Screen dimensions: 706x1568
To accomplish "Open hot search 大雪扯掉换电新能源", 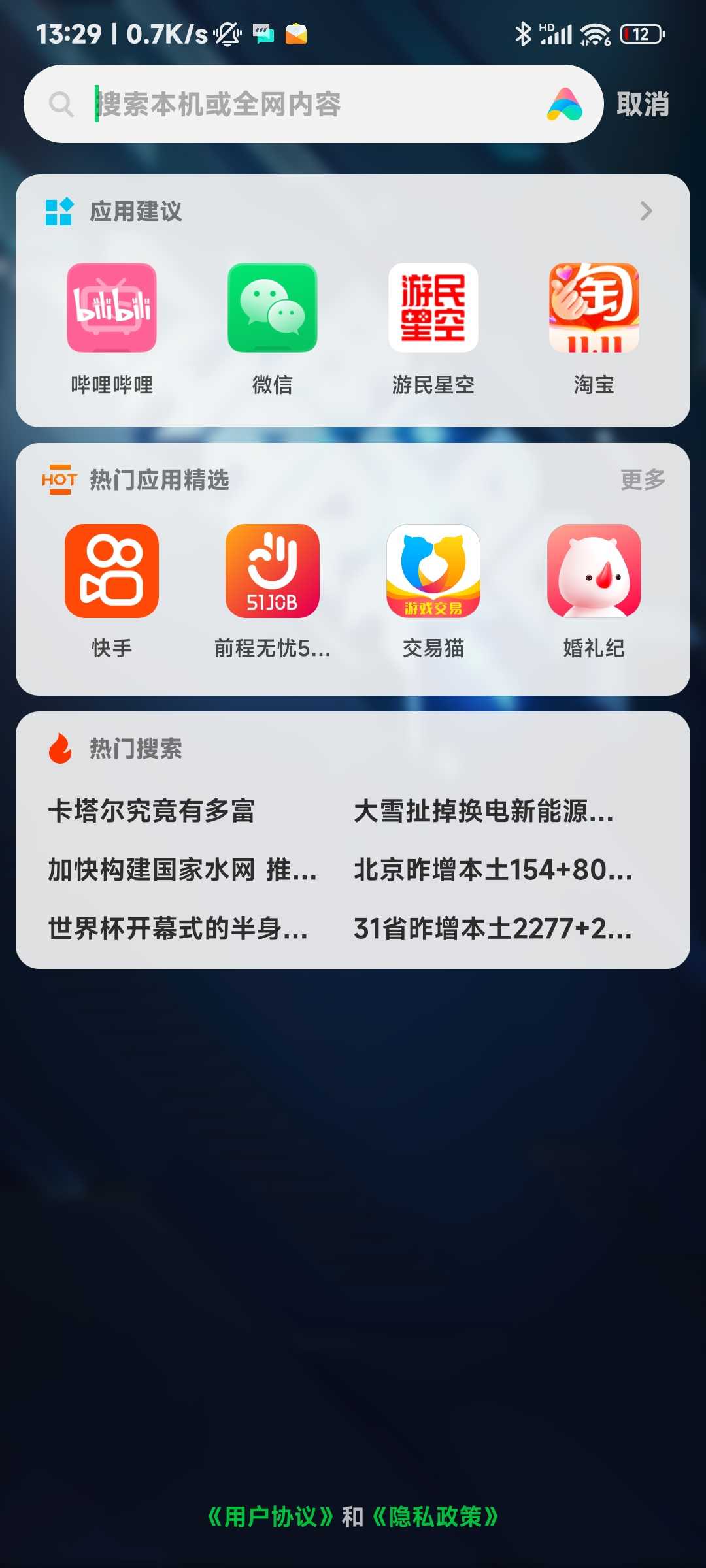I will (484, 811).
